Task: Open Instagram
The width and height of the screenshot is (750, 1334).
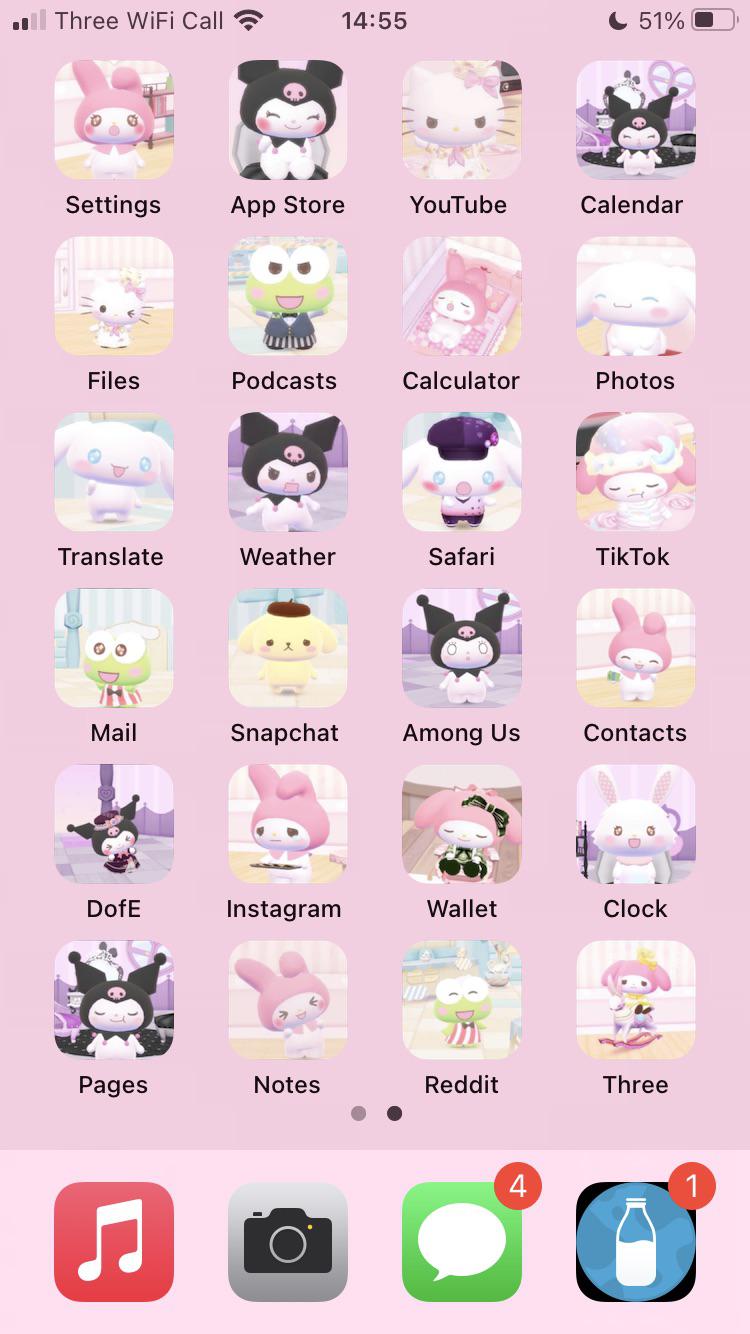Action: pyautogui.click(x=288, y=824)
